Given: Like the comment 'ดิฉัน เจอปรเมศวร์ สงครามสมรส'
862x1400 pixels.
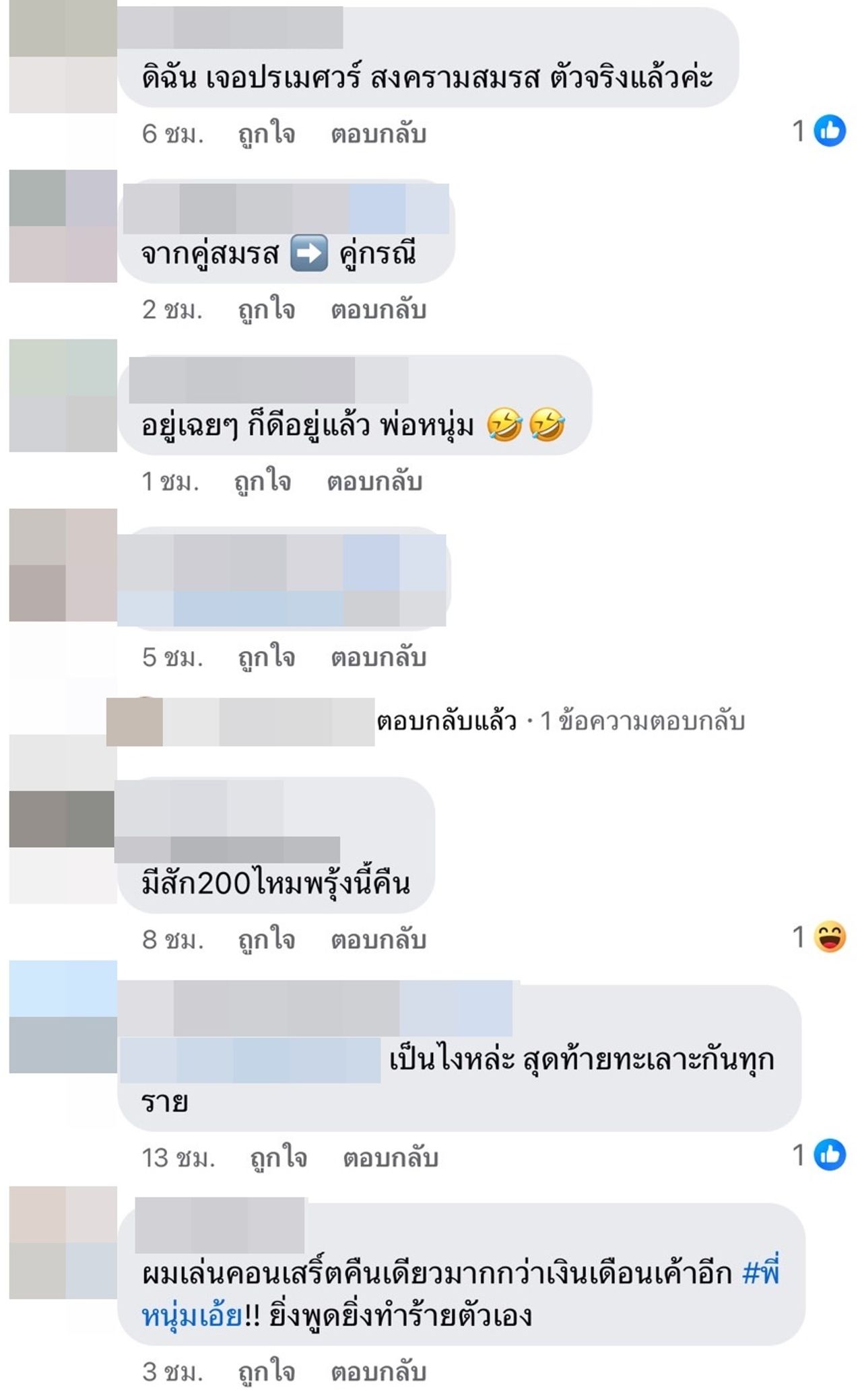Looking at the screenshot, I should point(267,133).
